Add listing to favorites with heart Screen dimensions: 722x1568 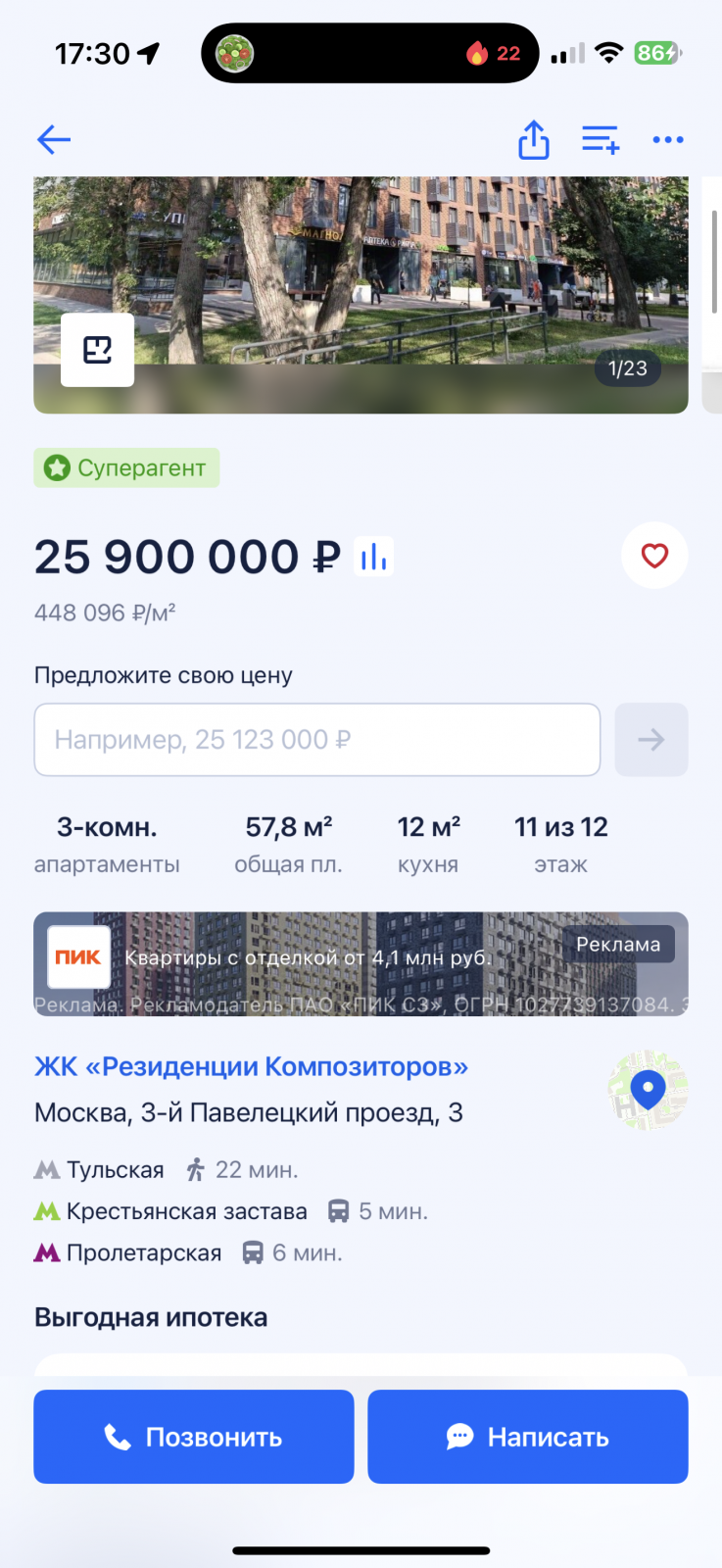coord(654,556)
